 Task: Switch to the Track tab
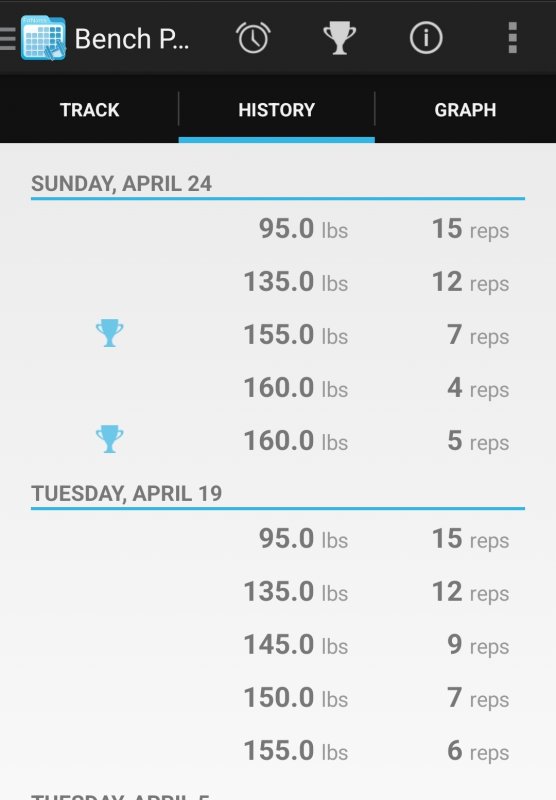pyautogui.click(x=89, y=110)
